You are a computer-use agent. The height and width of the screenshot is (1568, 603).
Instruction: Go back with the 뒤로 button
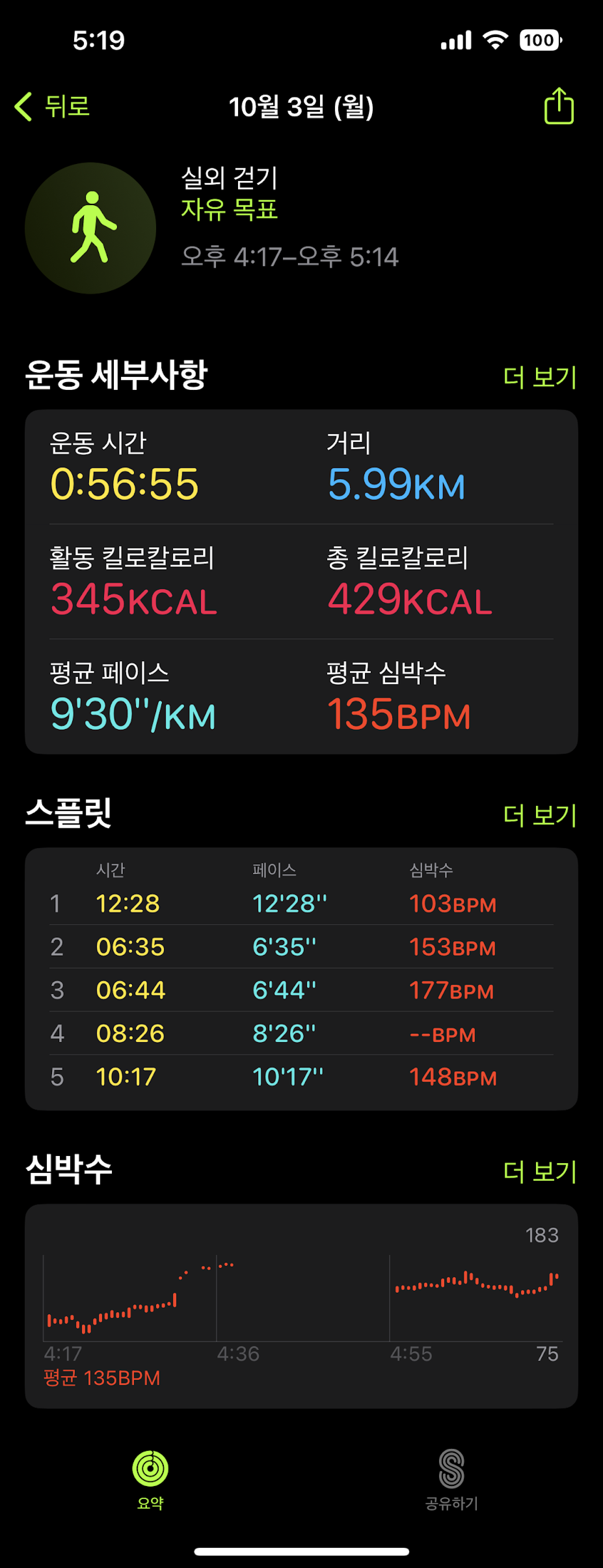click(52, 106)
